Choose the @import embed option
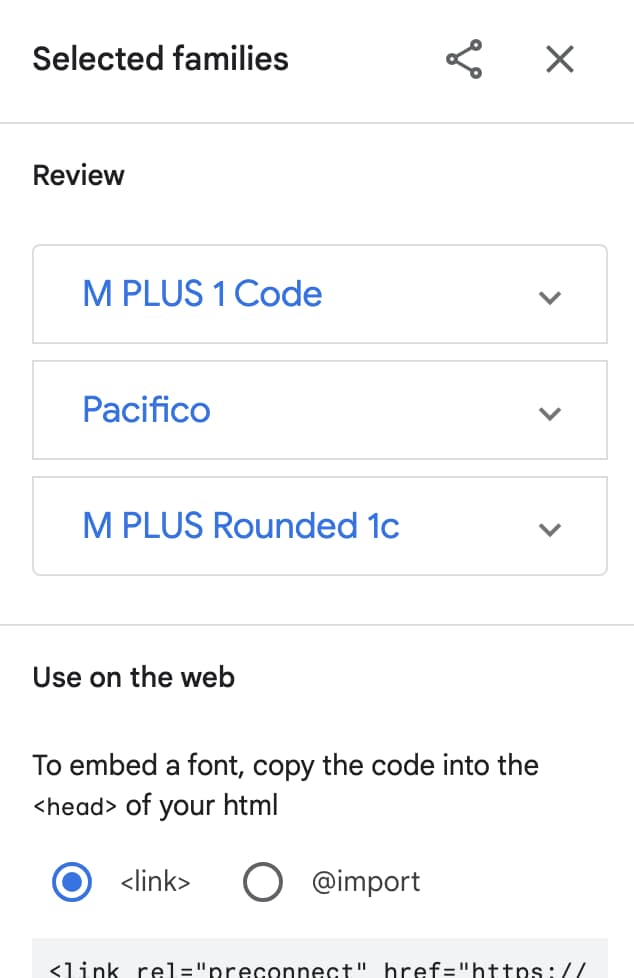 [263, 882]
